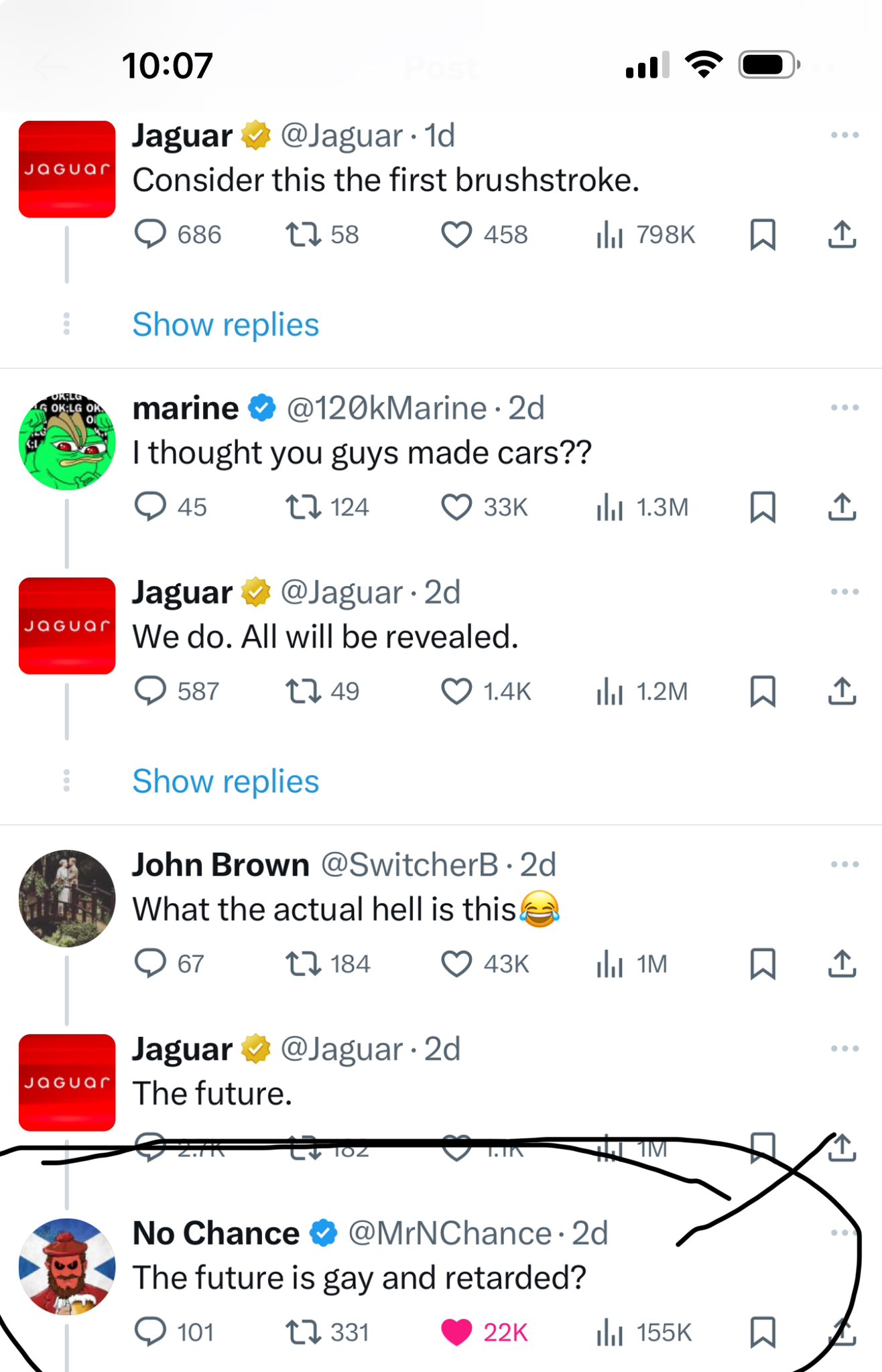Open the overflow menu on marine's reply
The height and width of the screenshot is (1372, 882).
844,408
